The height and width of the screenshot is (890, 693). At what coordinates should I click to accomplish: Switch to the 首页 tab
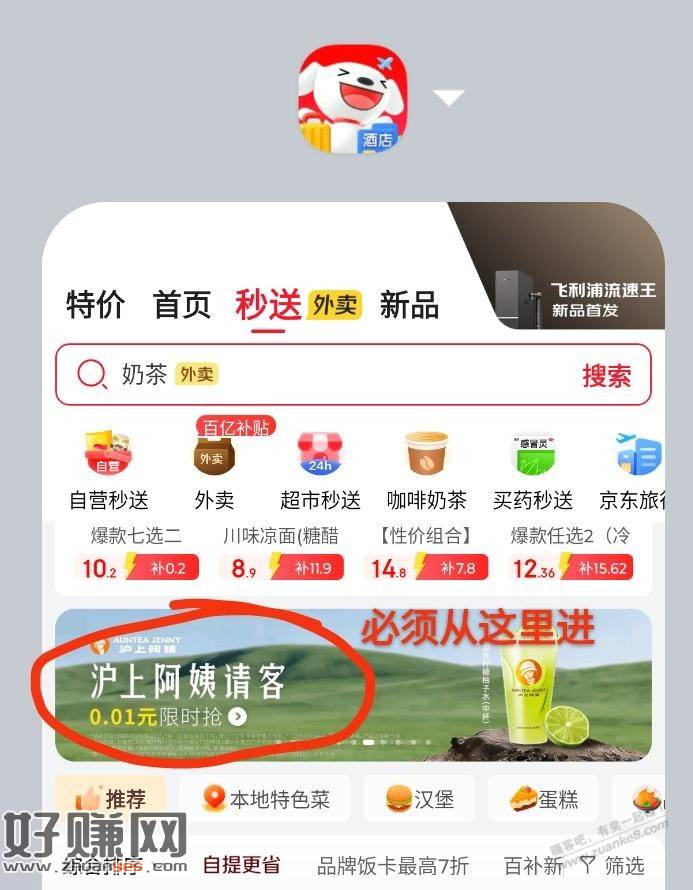(x=182, y=304)
